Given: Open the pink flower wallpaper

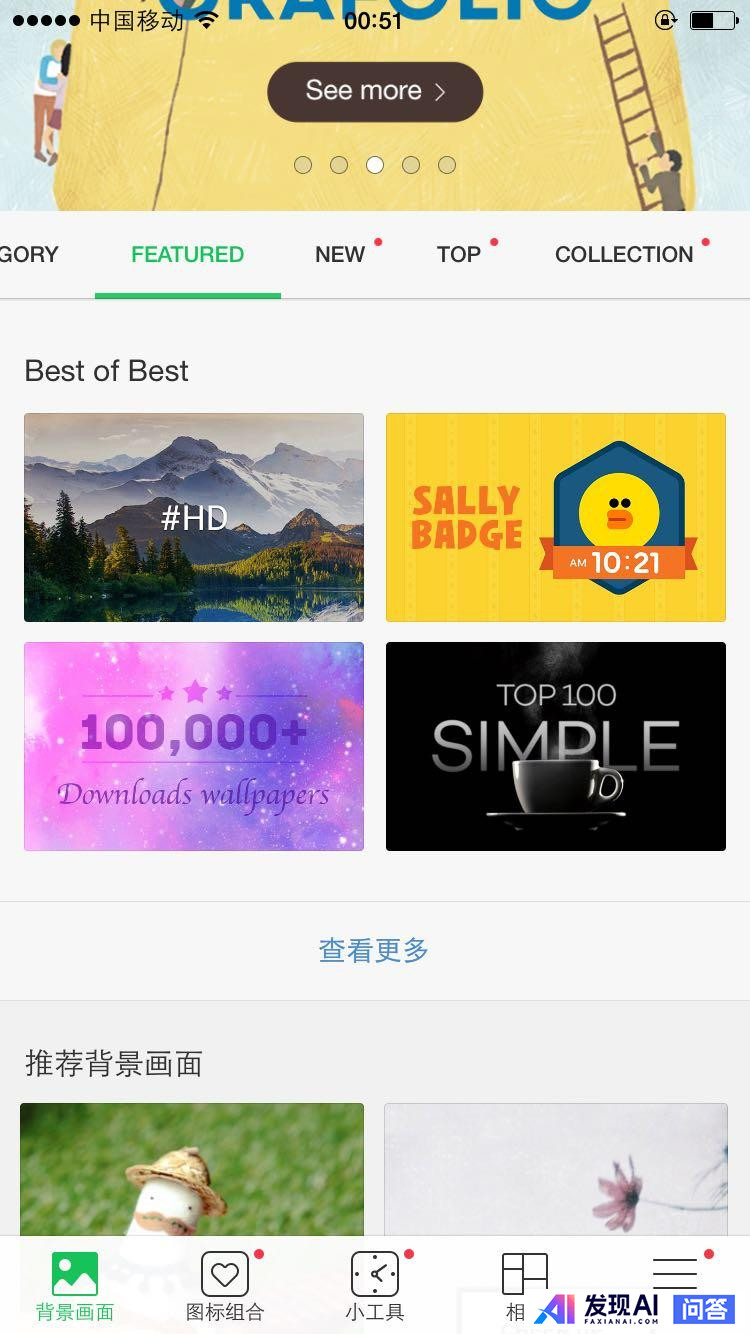Looking at the screenshot, I should coord(556,1168).
